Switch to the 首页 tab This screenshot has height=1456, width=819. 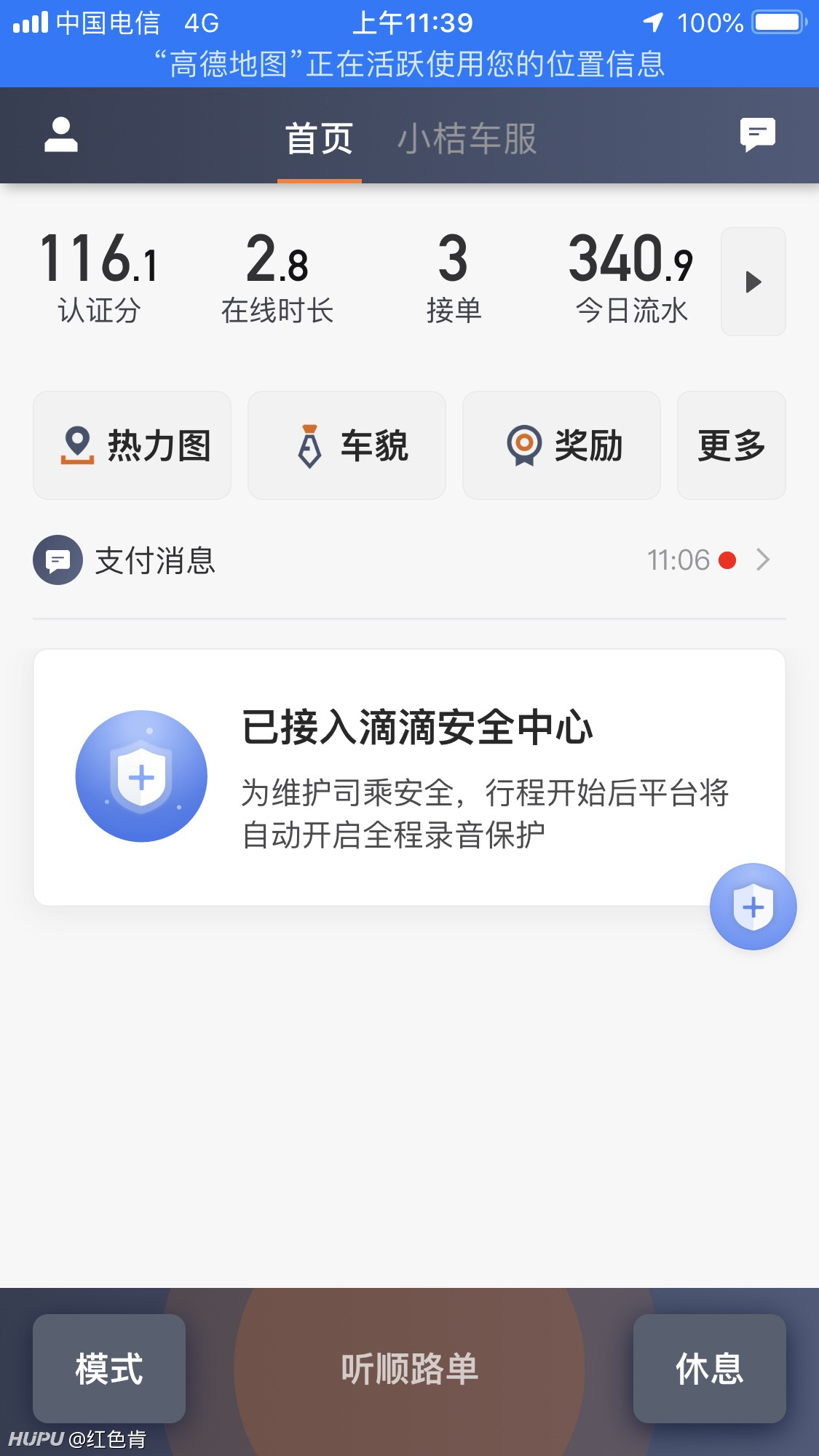(320, 138)
